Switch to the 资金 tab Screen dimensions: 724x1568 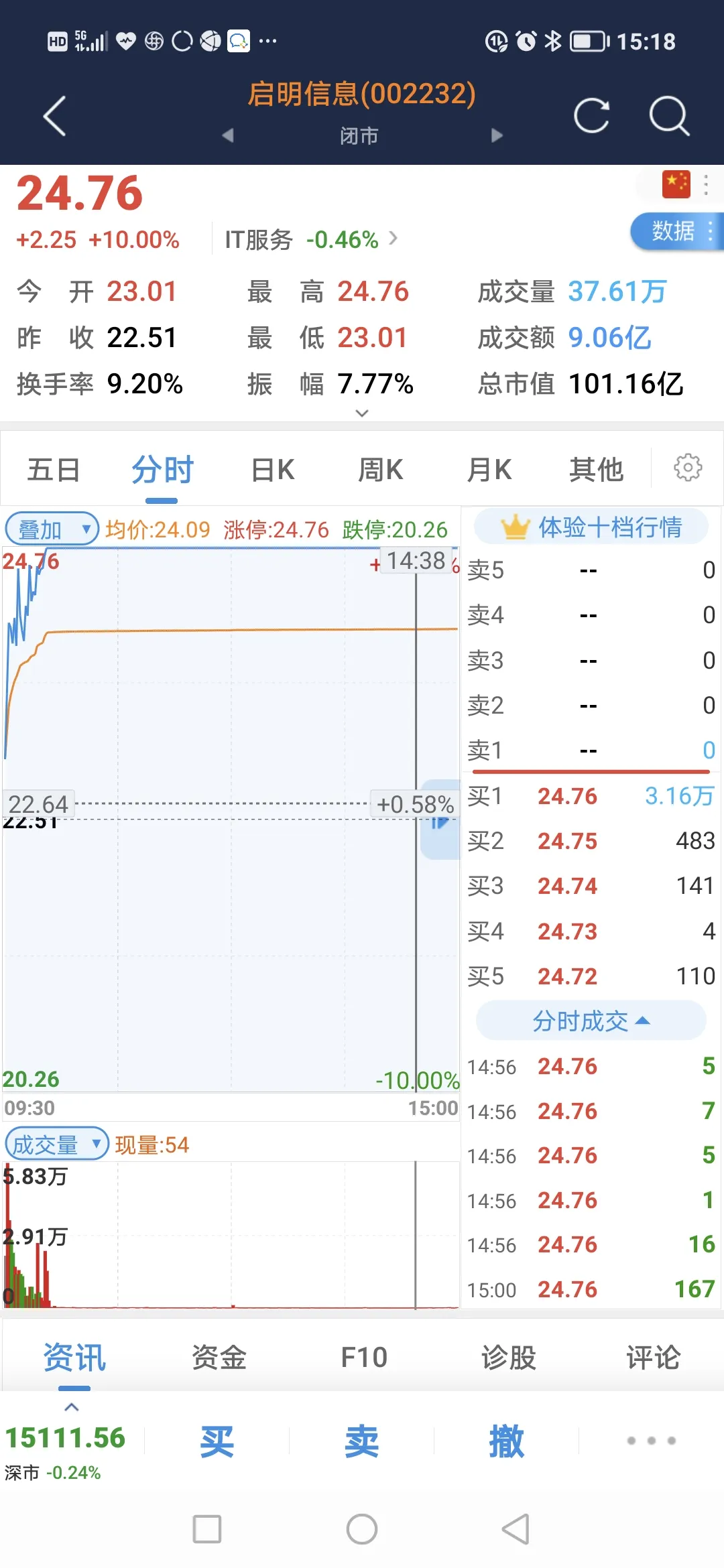coord(219,1358)
